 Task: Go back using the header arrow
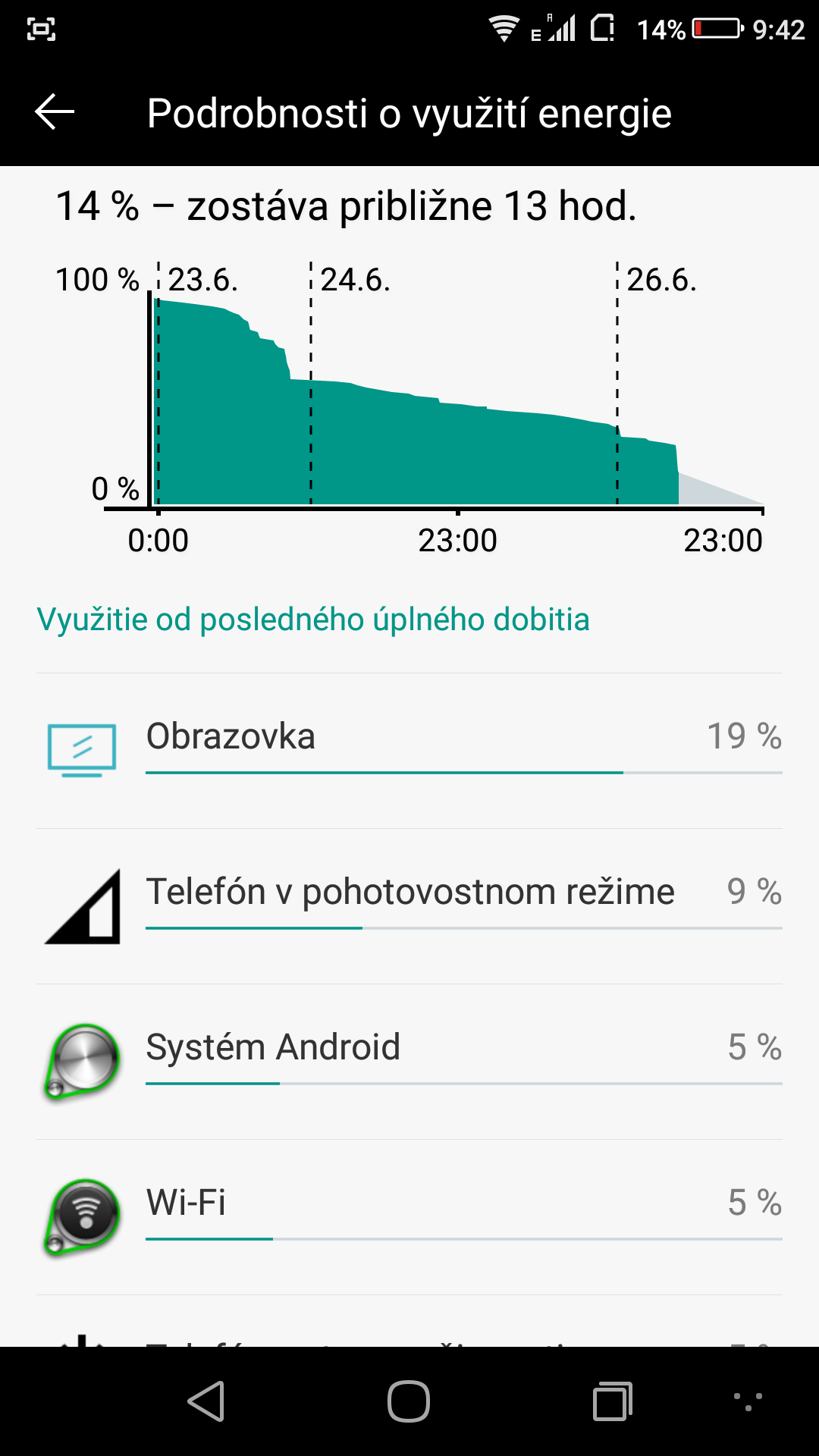coord(55,112)
